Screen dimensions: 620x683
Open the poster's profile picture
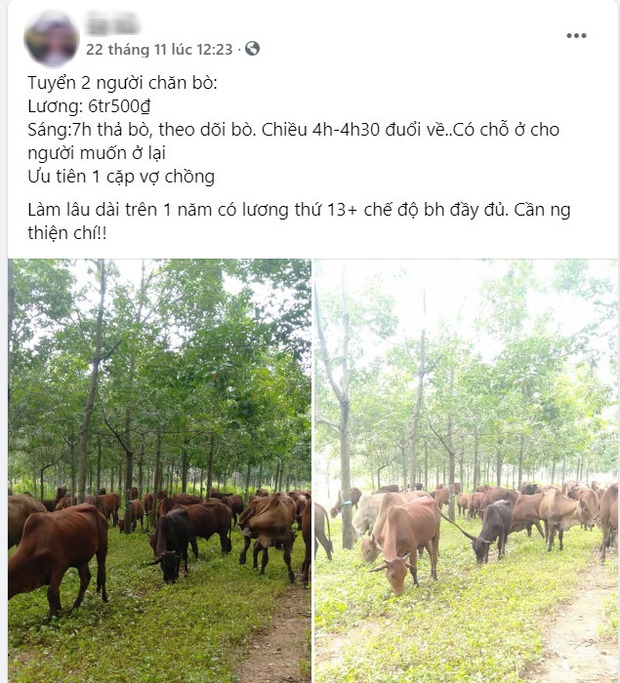51,39
